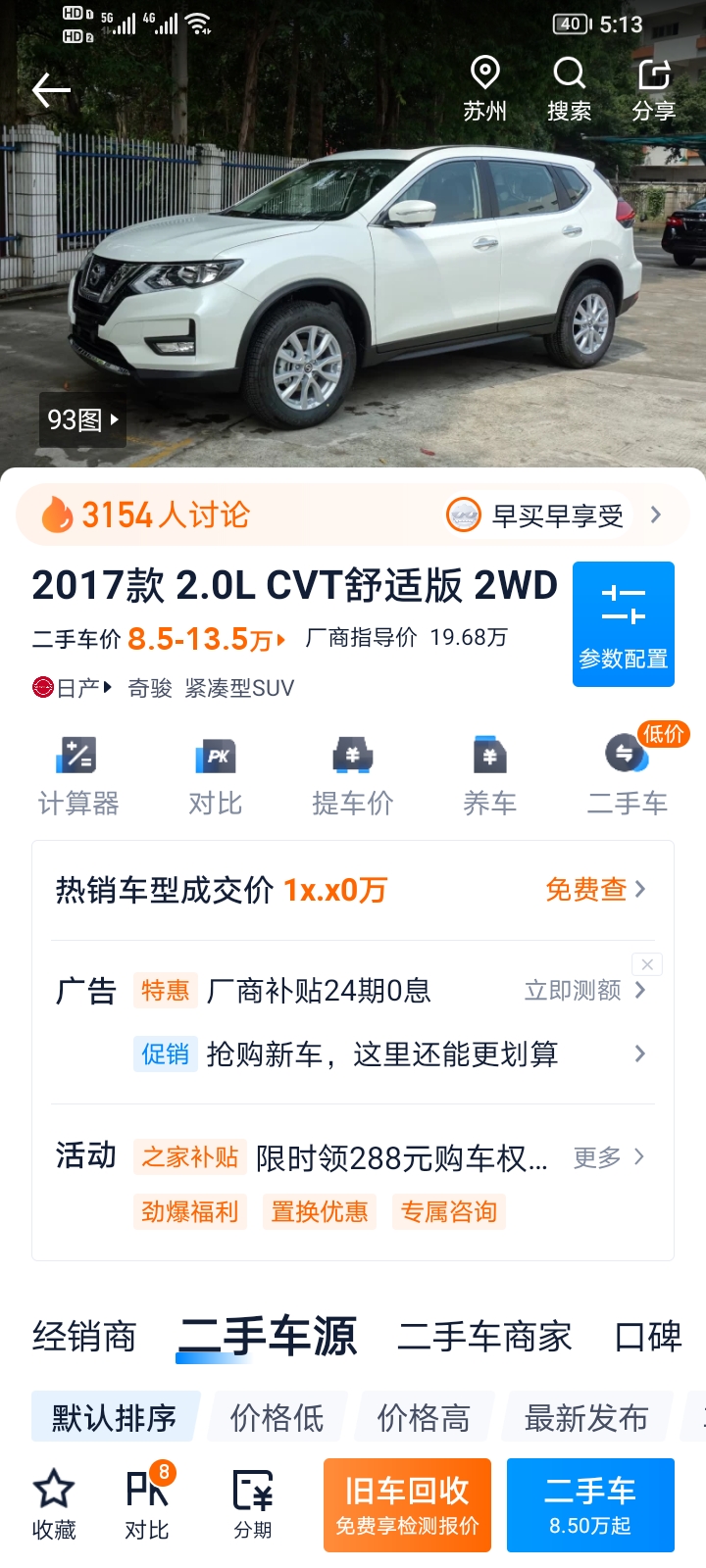Open 参数配置 specifications
Viewport: 706px width, 1568px height.
point(624,624)
